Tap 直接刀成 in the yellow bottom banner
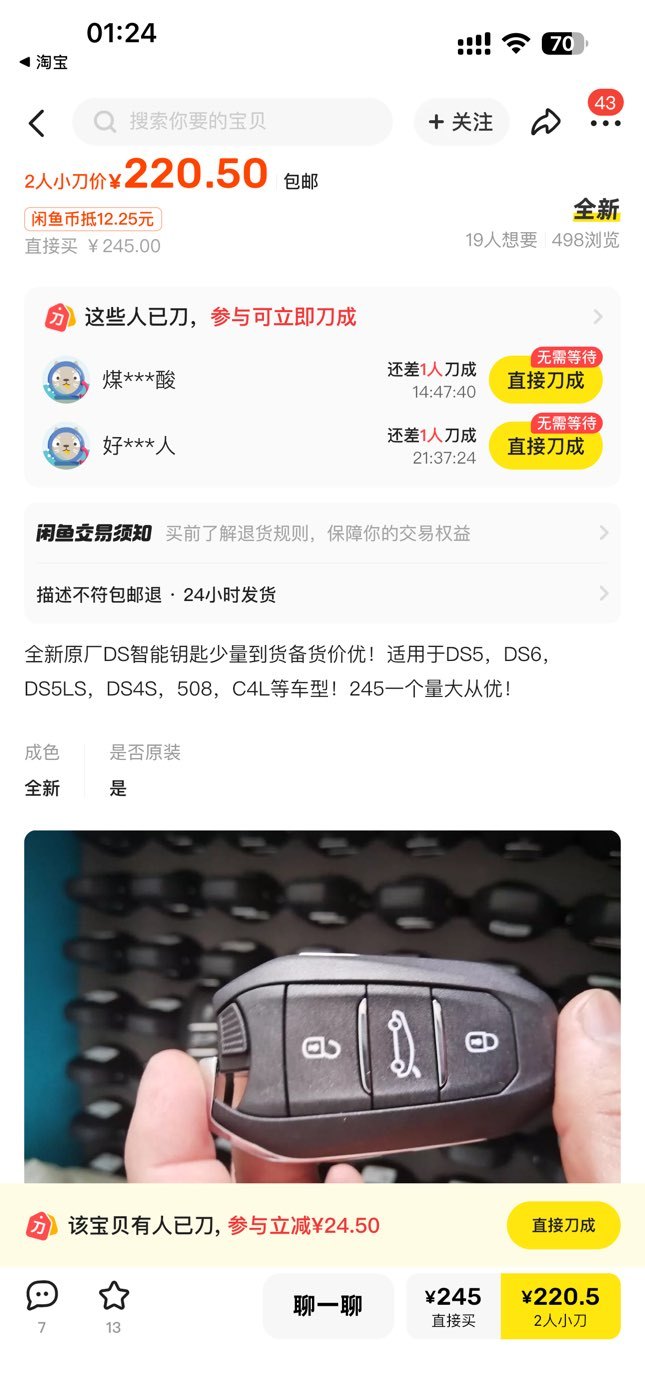This screenshot has height=1398, width=645. [563, 1225]
